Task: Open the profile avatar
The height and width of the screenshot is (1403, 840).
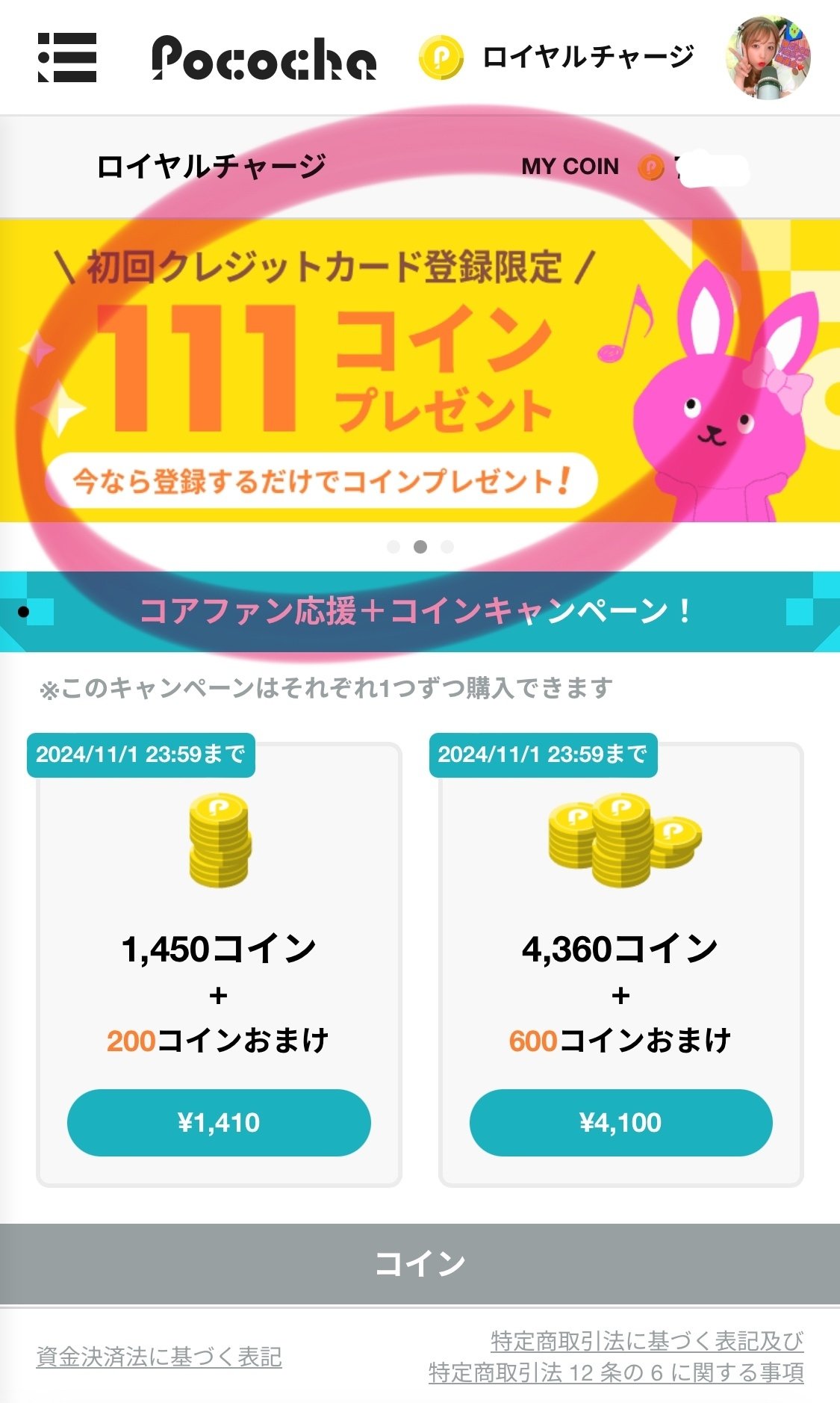Action: pos(768,58)
